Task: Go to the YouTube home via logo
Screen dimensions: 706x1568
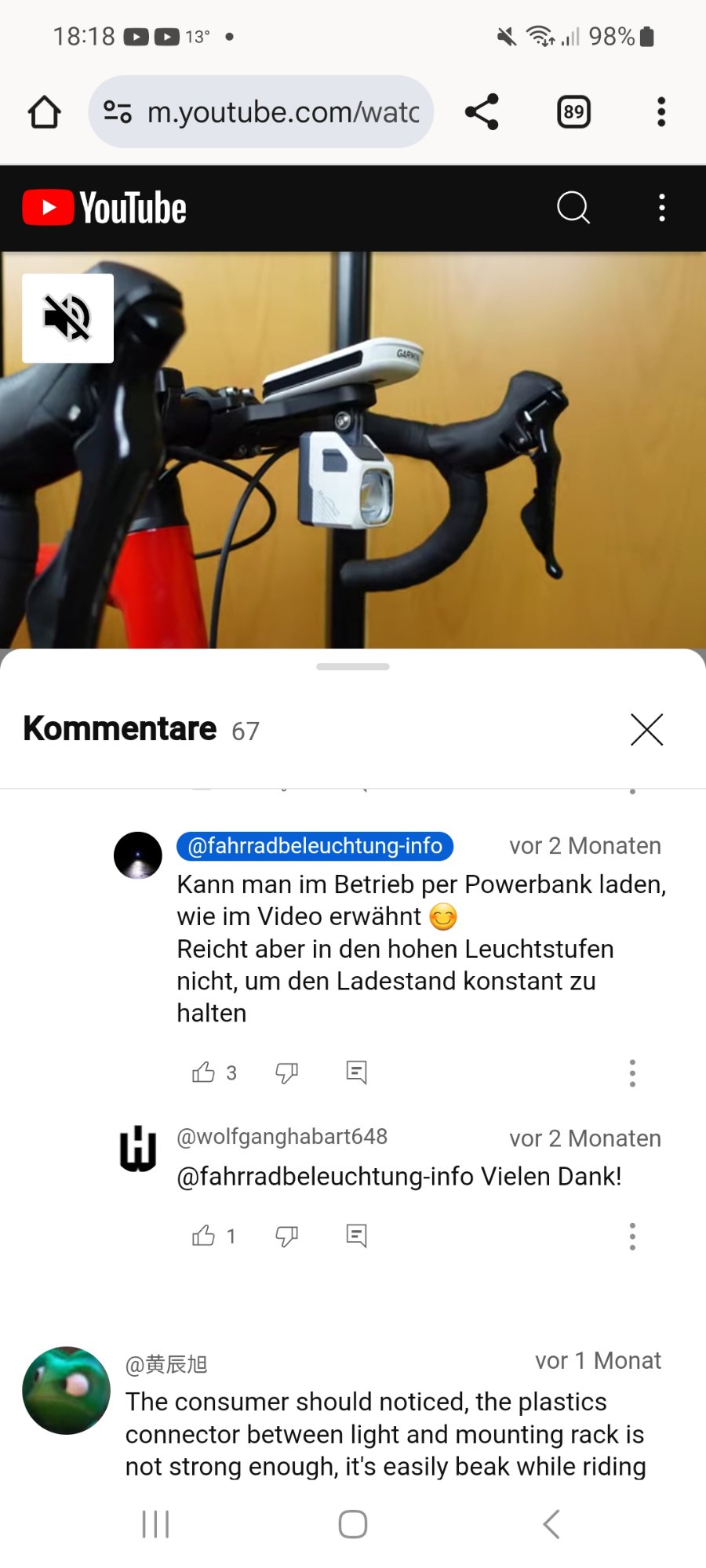Action: coord(104,208)
